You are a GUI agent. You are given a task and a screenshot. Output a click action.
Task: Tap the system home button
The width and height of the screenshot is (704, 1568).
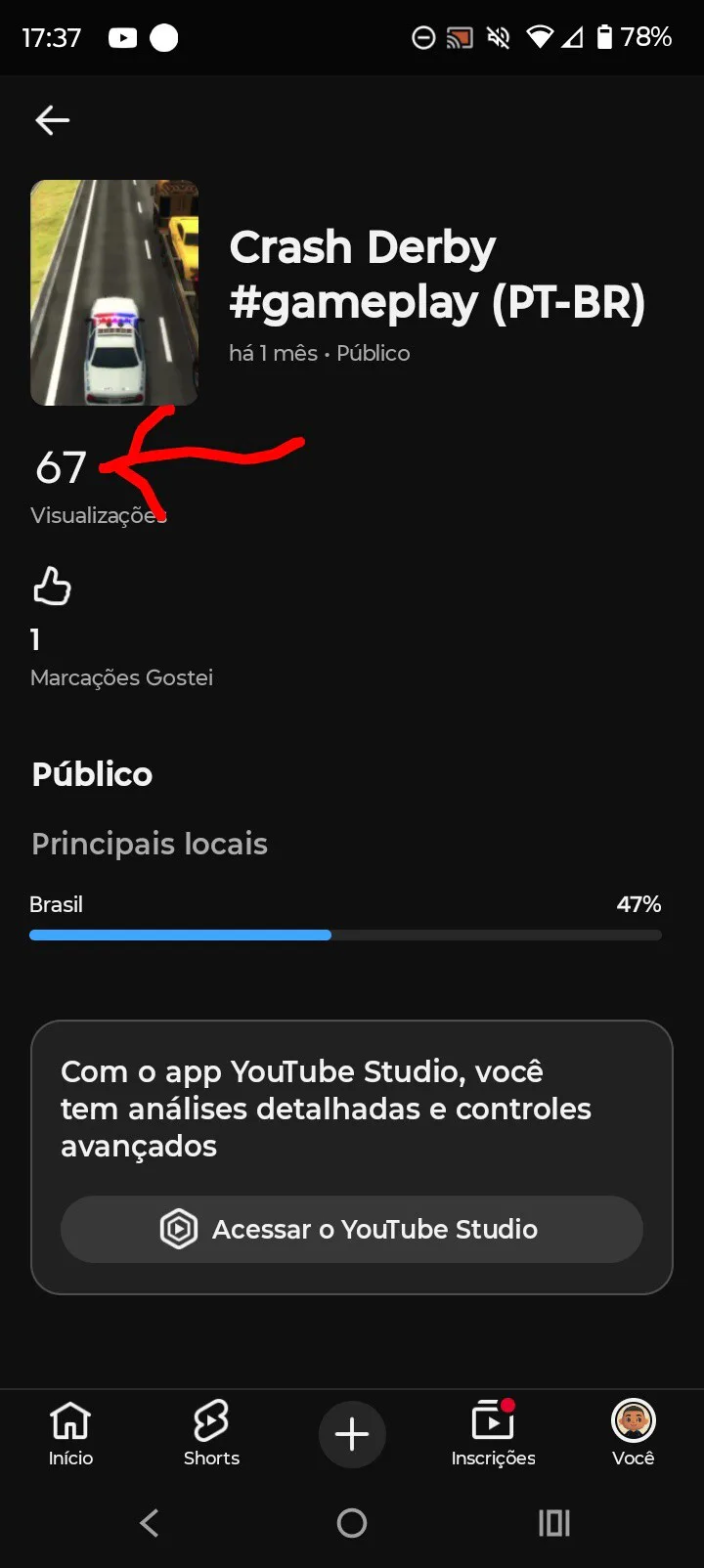[x=352, y=1522]
